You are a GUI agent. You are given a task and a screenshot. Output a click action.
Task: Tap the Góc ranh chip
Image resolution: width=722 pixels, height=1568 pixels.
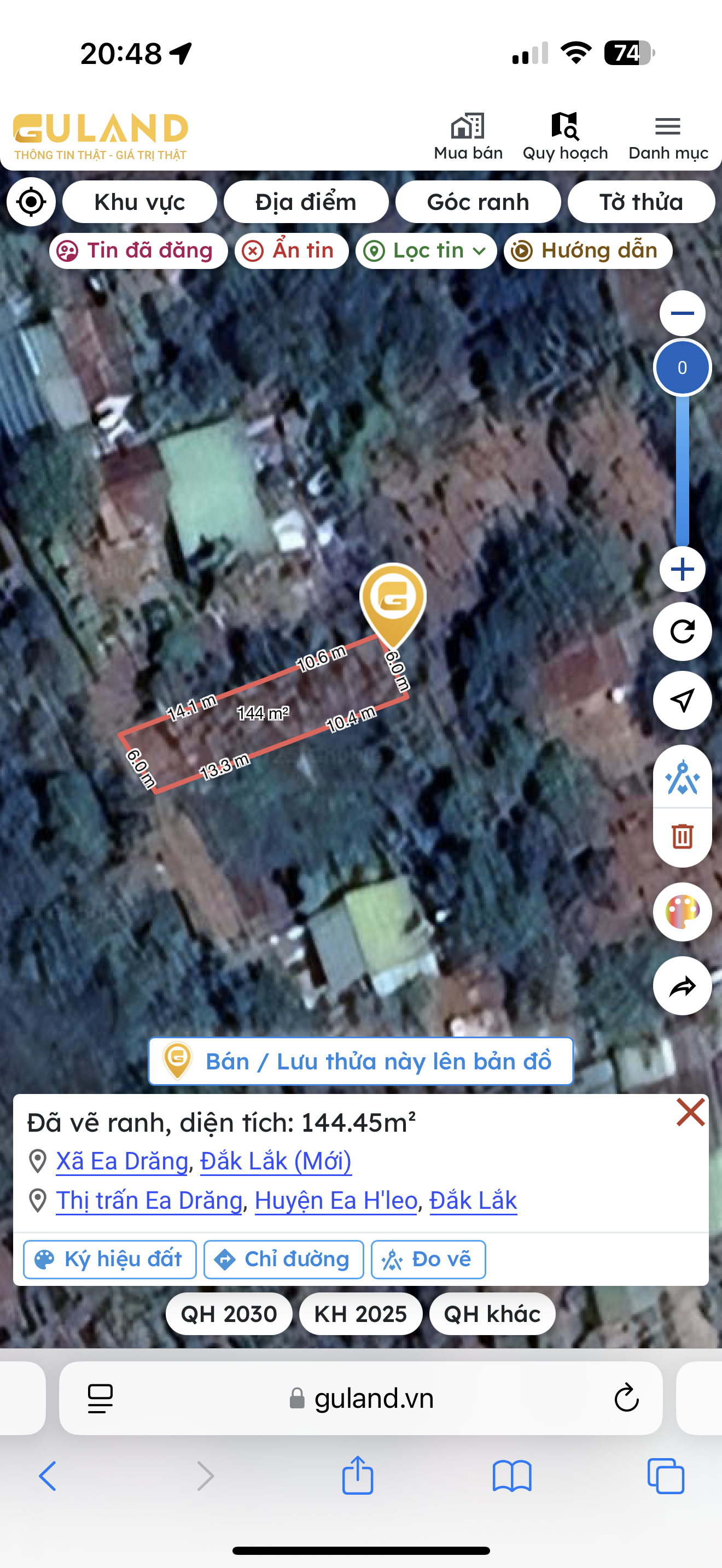click(x=478, y=202)
